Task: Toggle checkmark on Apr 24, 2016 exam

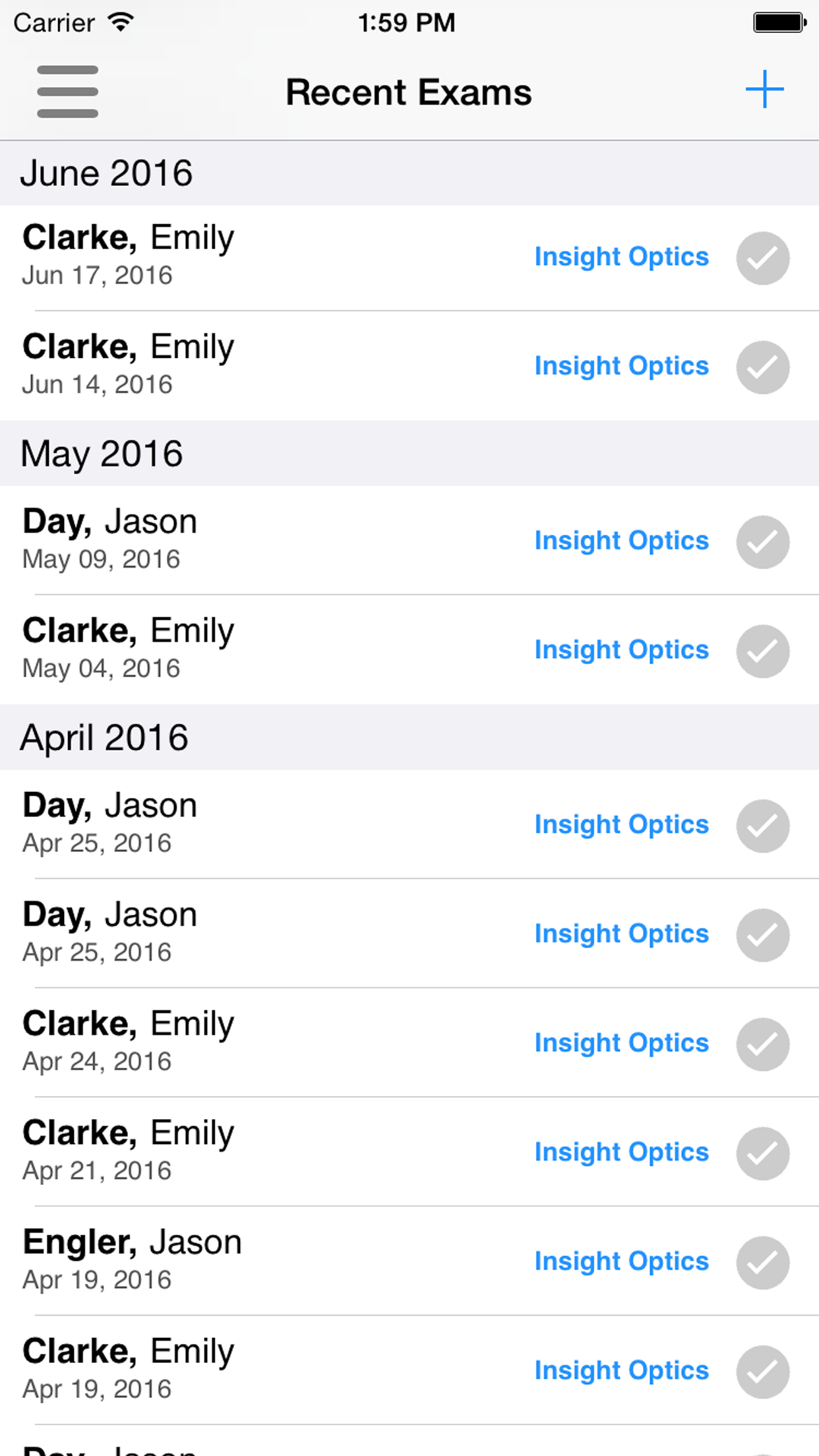Action: [x=762, y=1044]
